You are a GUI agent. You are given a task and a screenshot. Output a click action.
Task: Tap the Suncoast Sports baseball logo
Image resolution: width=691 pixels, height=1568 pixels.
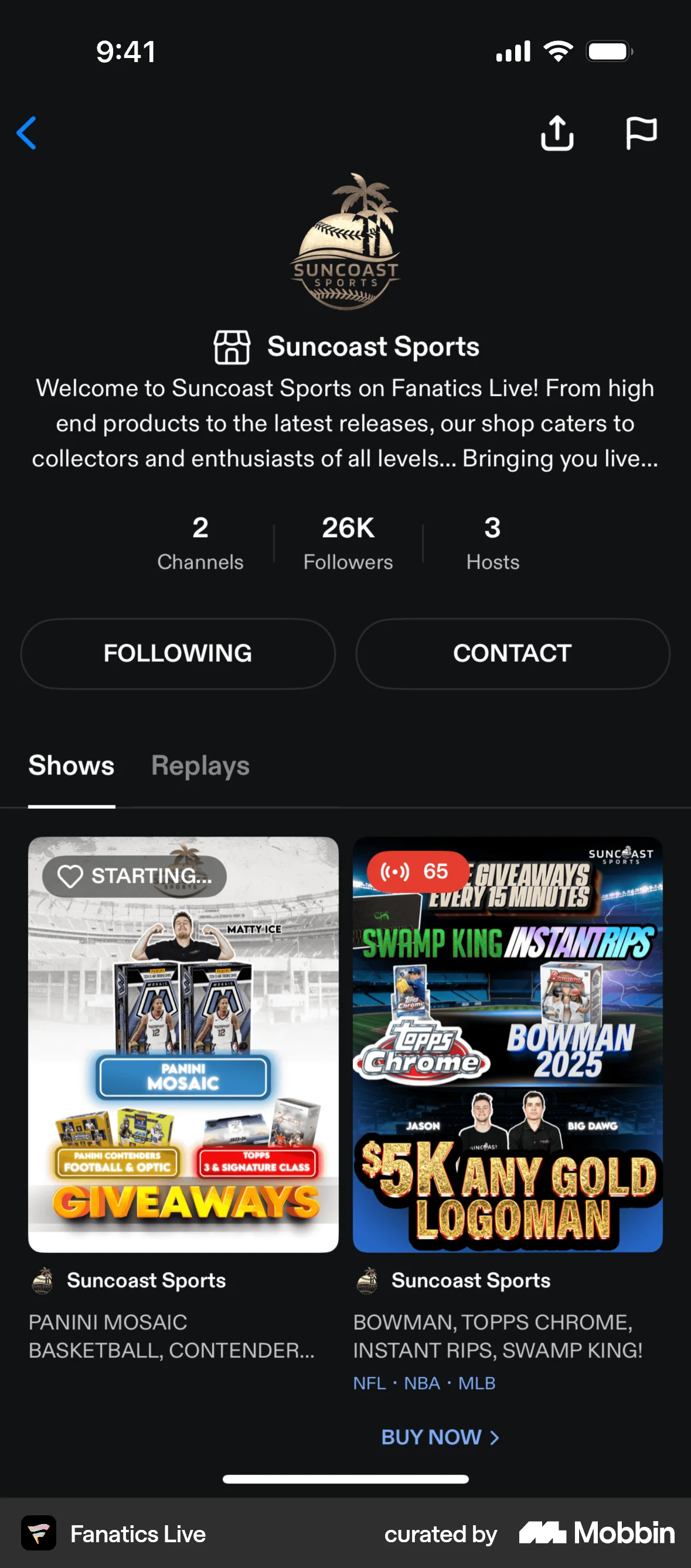pyautogui.click(x=345, y=241)
